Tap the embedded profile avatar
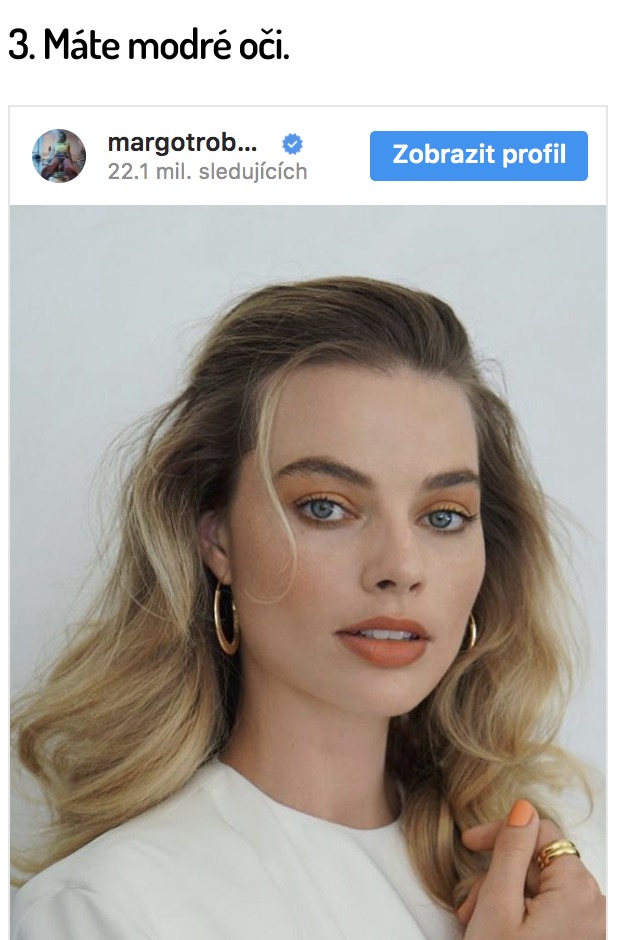The width and height of the screenshot is (618, 940). (59, 156)
